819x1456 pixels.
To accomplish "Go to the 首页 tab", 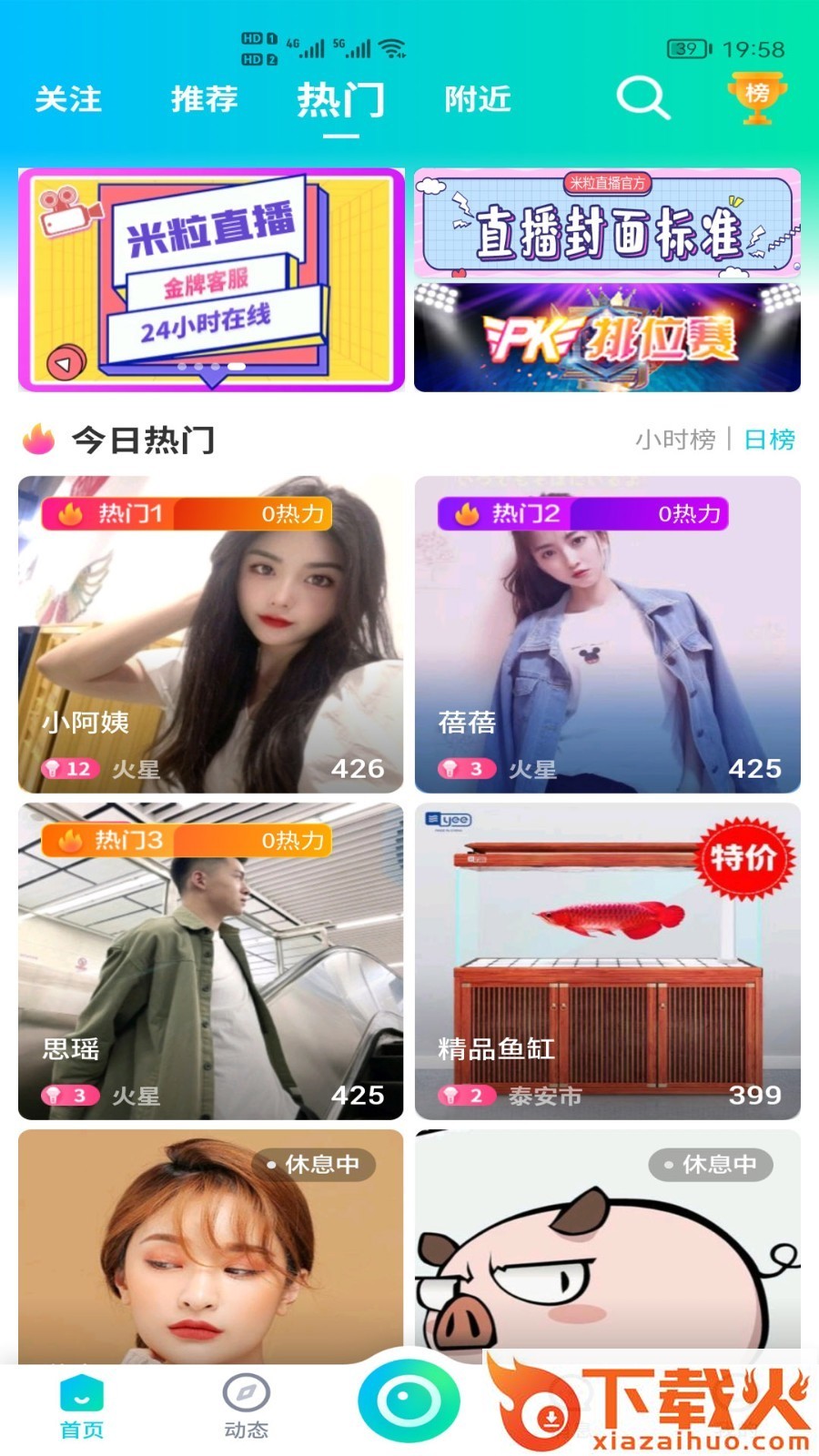I will [x=82, y=1407].
